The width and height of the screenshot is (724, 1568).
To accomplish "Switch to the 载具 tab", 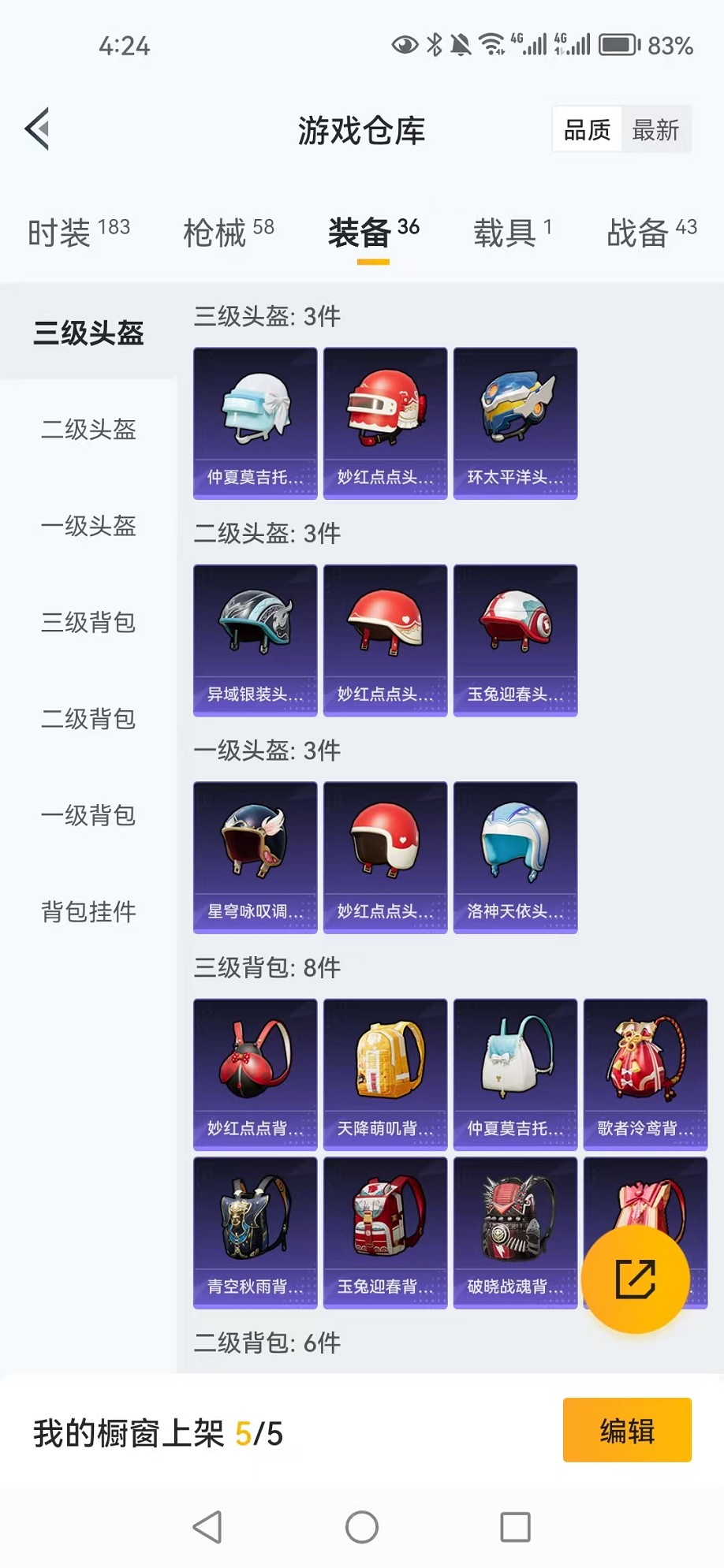I will pyautogui.click(x=513, y=232).
